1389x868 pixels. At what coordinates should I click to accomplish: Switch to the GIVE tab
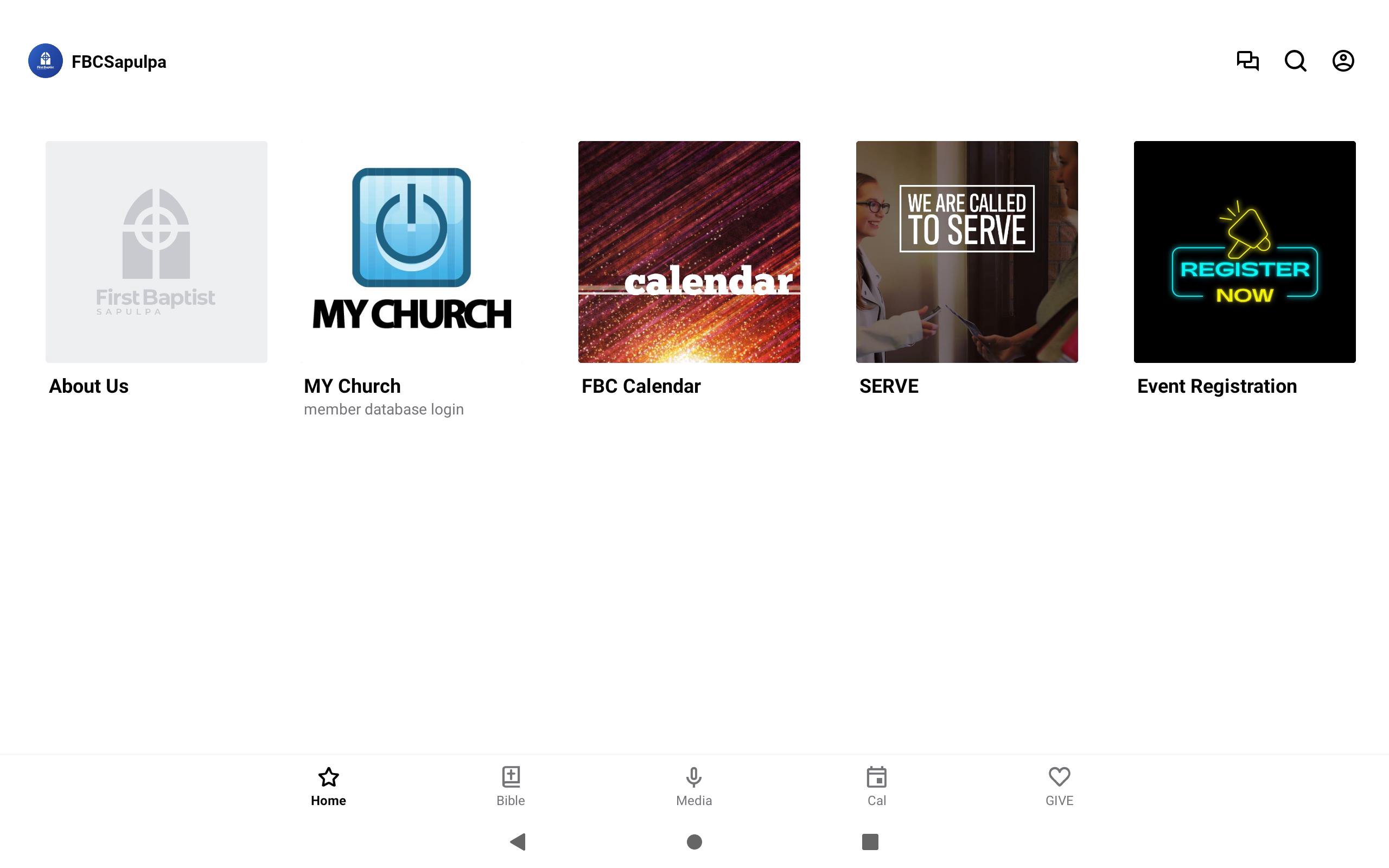(x=1059, y=787)
